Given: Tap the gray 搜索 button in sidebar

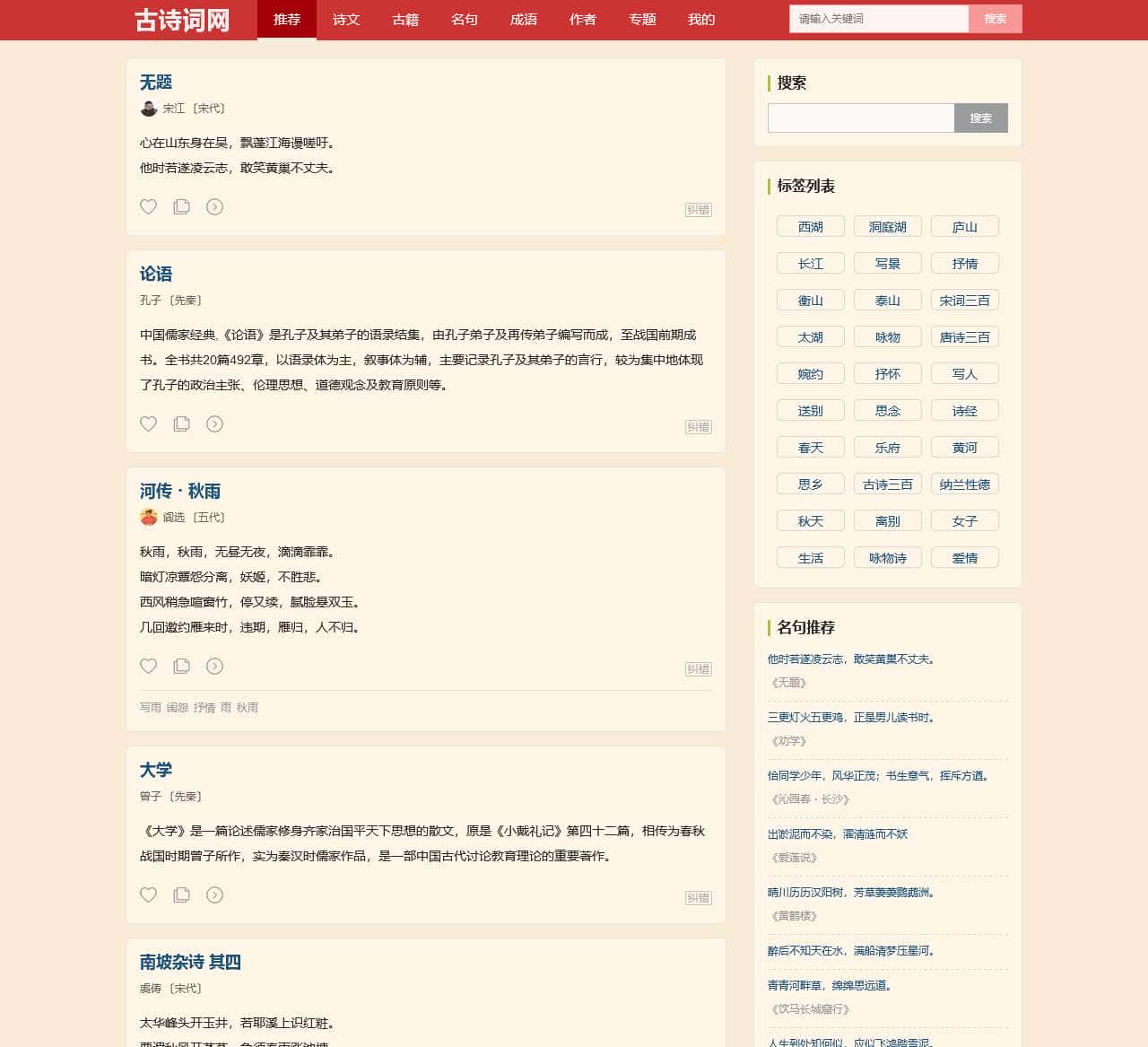Looking at the screenshot, I should [980, 118].
